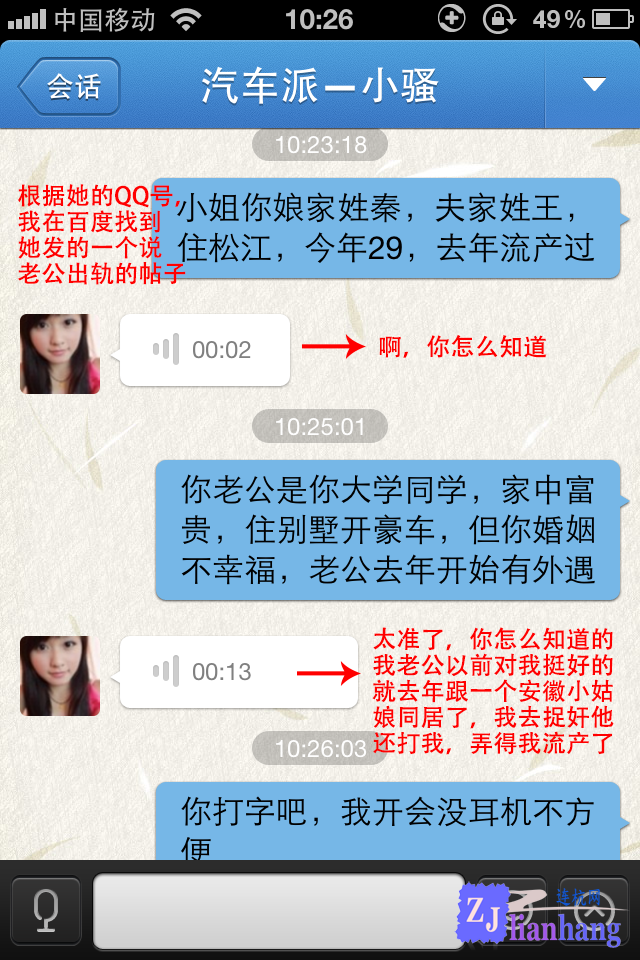Screen dimensions: 640x960
Task: Switch to voice input with the microphone button
Action: point(45,910)
